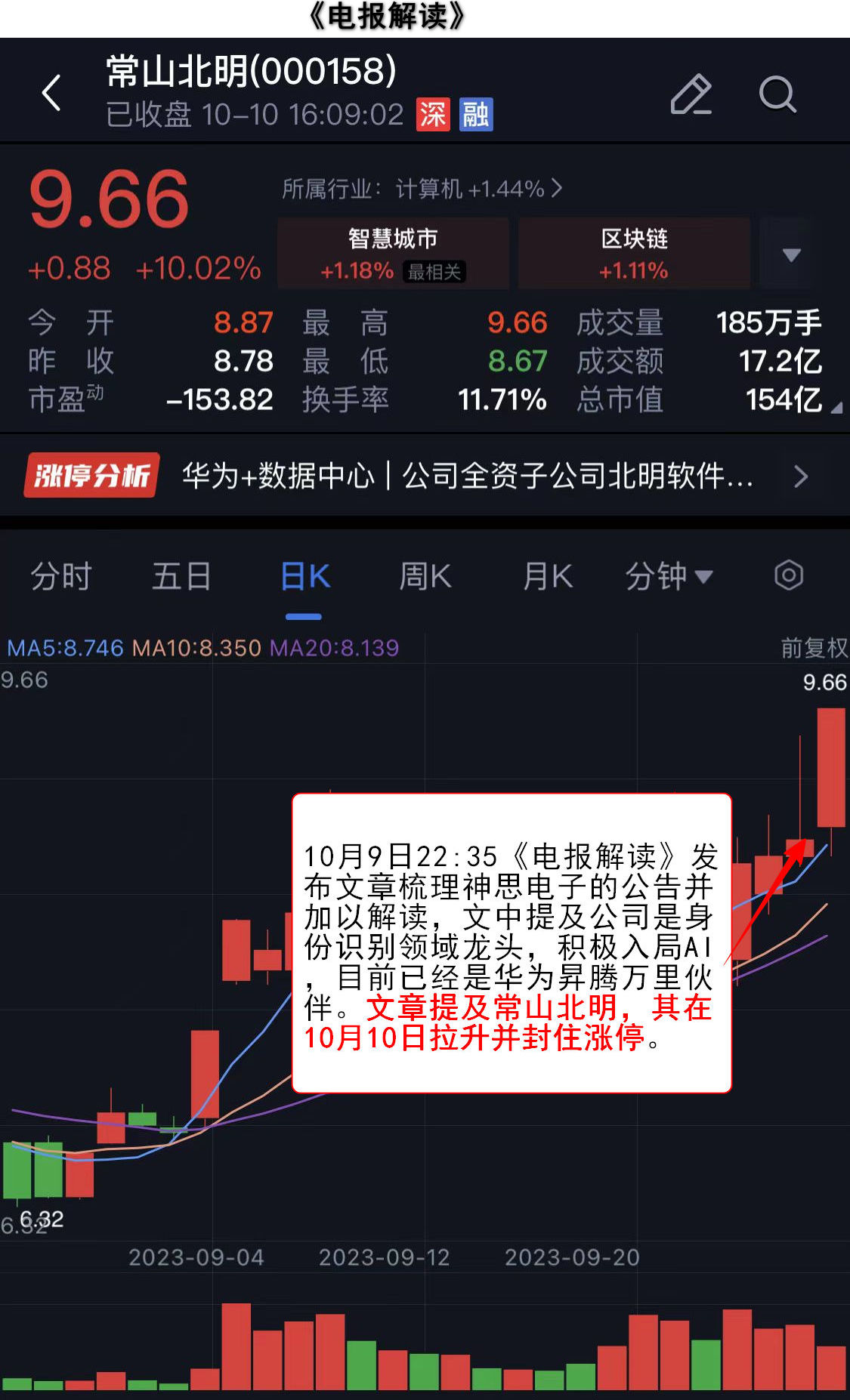Open the 分钟 interval dropdown
The width and height of the screenshot is (850, 1400).
coord(668,576)
